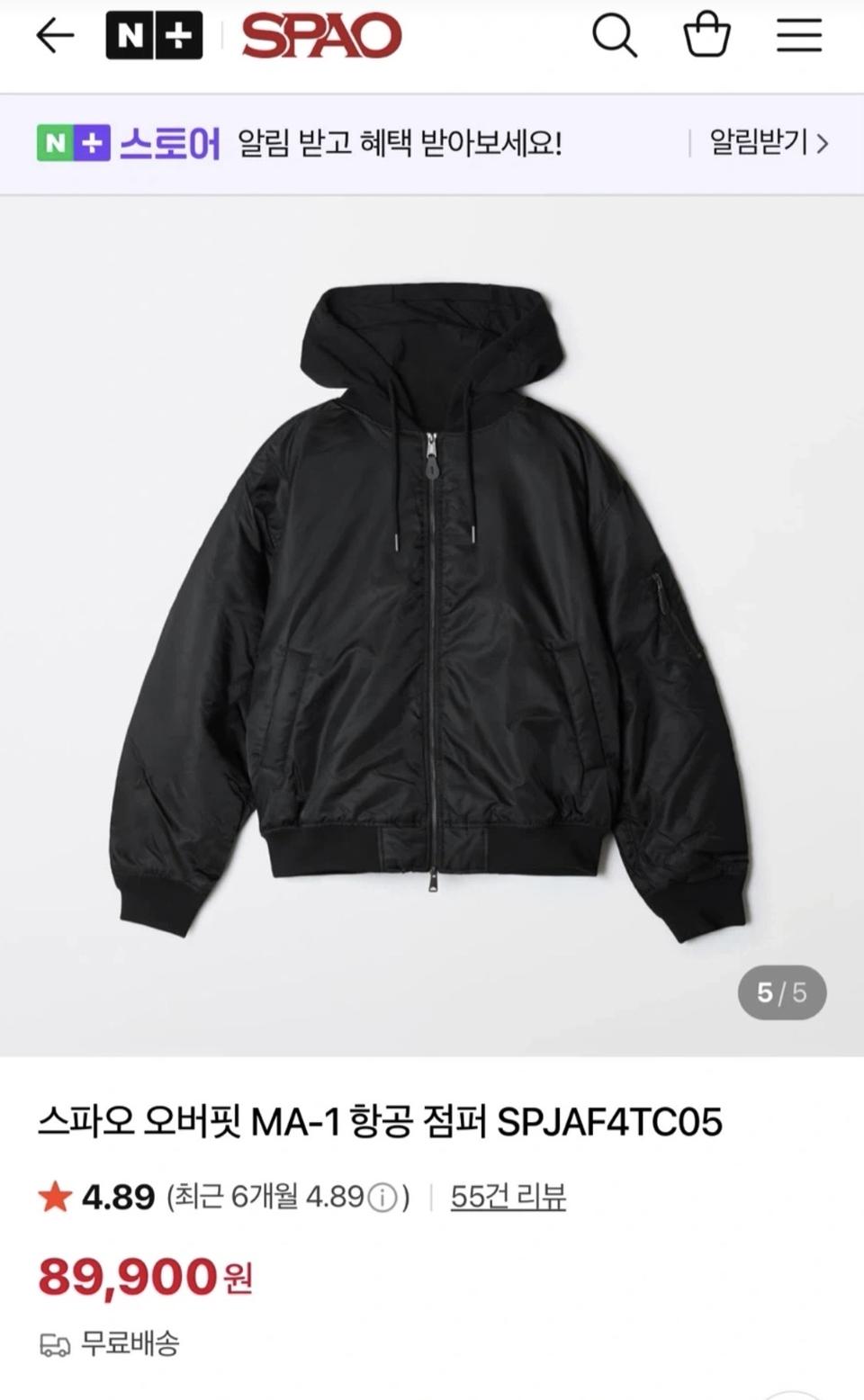This screenshot has height=1400, width=864.
Task: Tap the notification banner message
Action: click(399, 144)
